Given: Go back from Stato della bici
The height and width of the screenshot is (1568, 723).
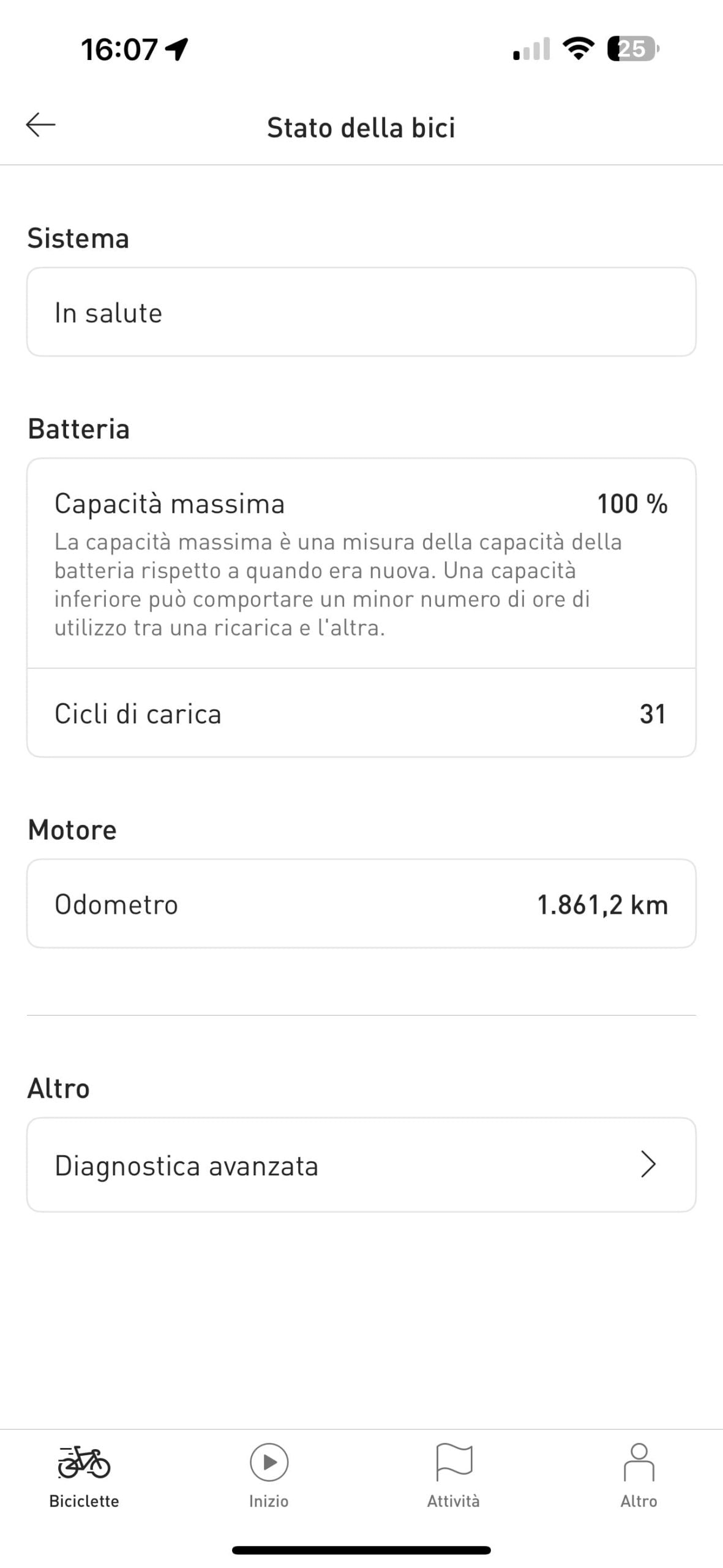Looking at the screenshot, I should tap(40, 126).
